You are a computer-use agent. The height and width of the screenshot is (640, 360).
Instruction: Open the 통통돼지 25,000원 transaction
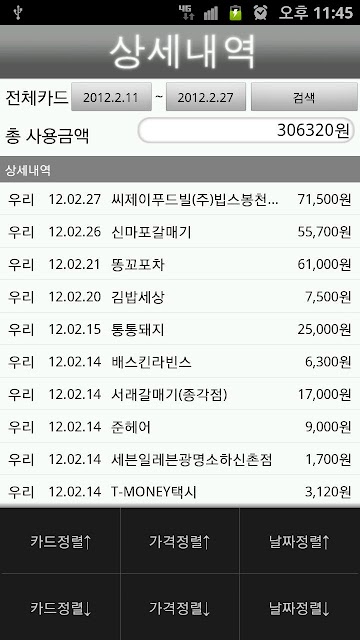[x=180, y=329]
